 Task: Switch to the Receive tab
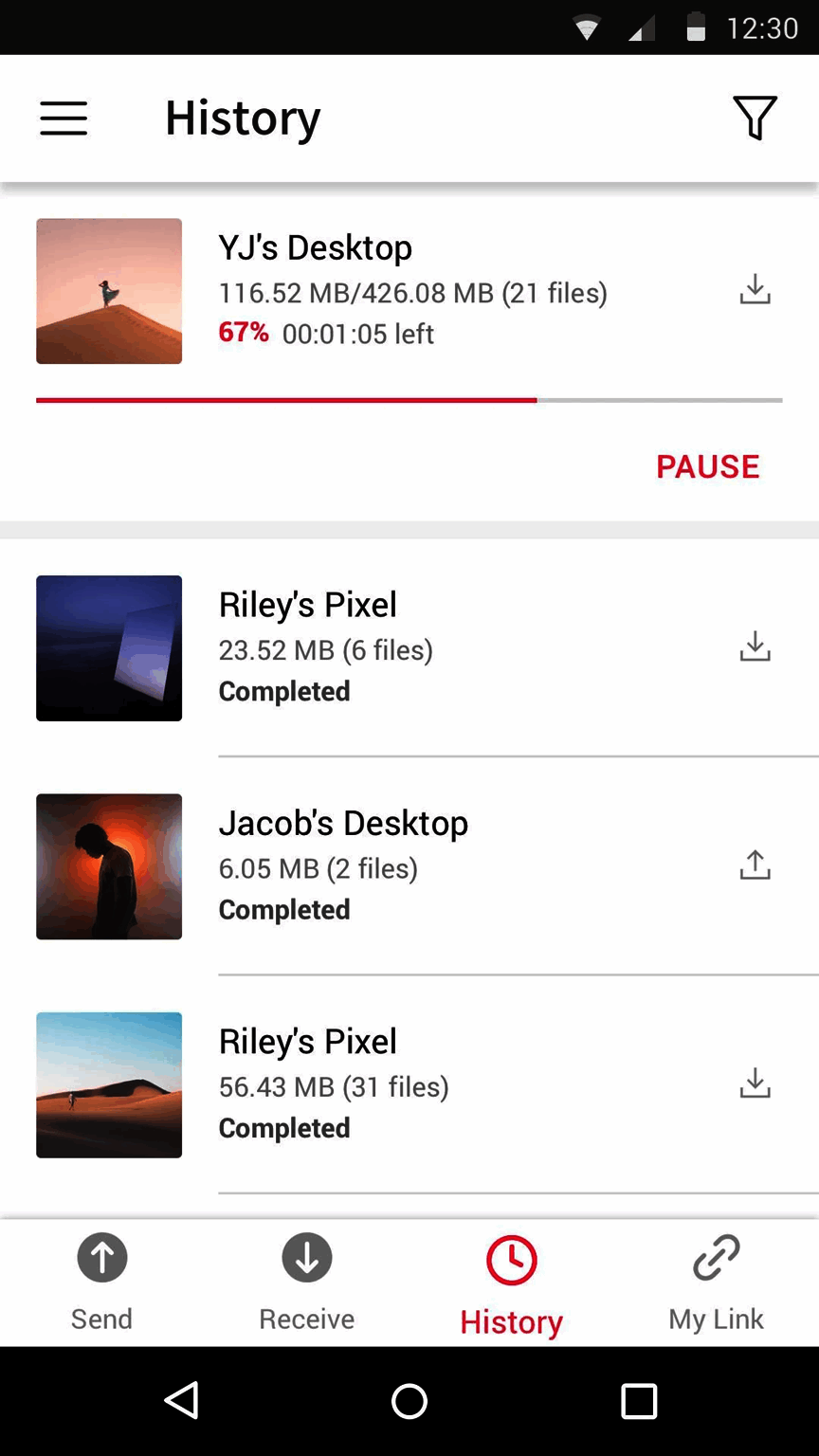(x=307, y=1282)
